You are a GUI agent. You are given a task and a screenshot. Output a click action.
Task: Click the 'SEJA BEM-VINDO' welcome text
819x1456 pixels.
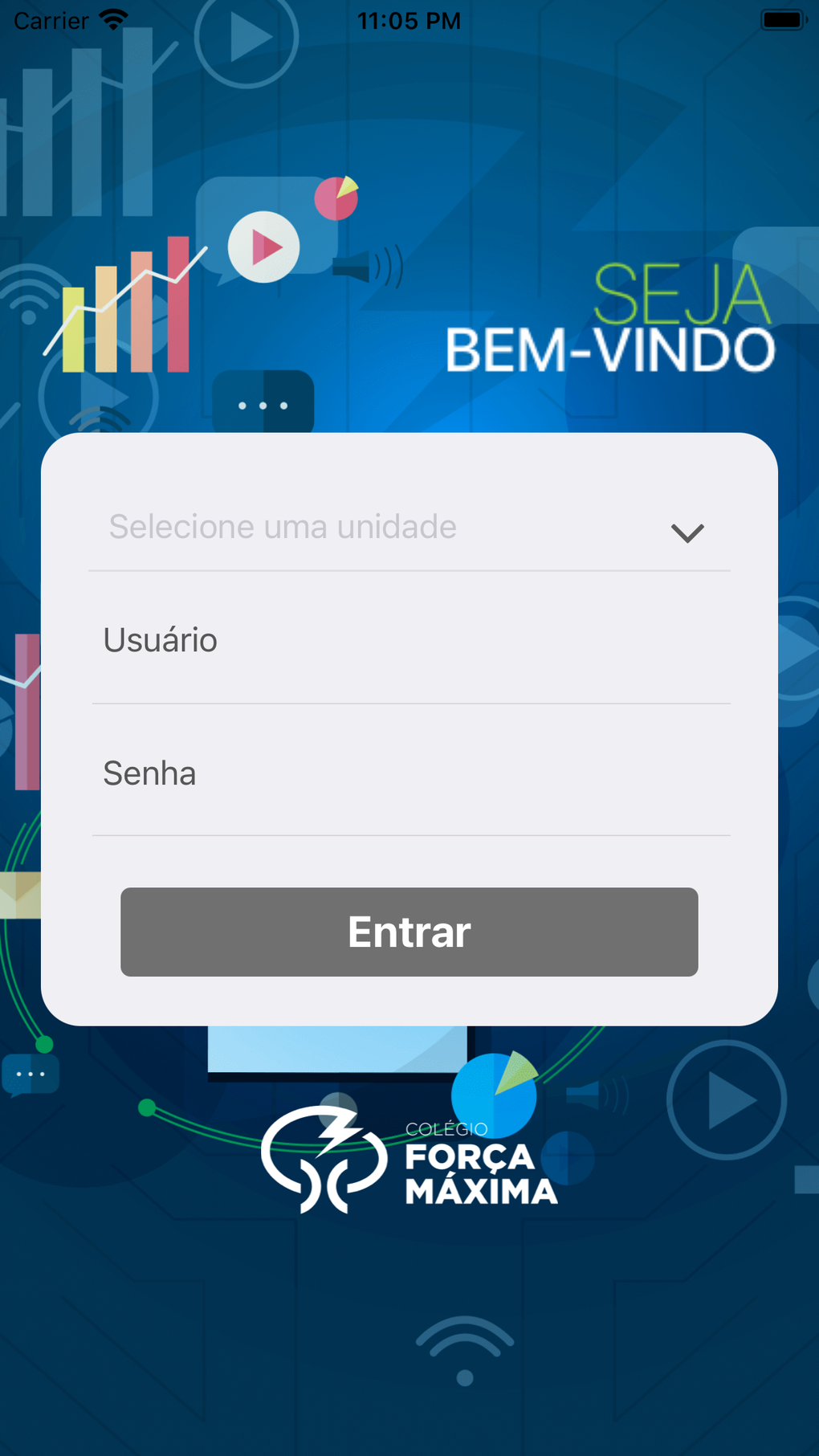coord(609,320)
